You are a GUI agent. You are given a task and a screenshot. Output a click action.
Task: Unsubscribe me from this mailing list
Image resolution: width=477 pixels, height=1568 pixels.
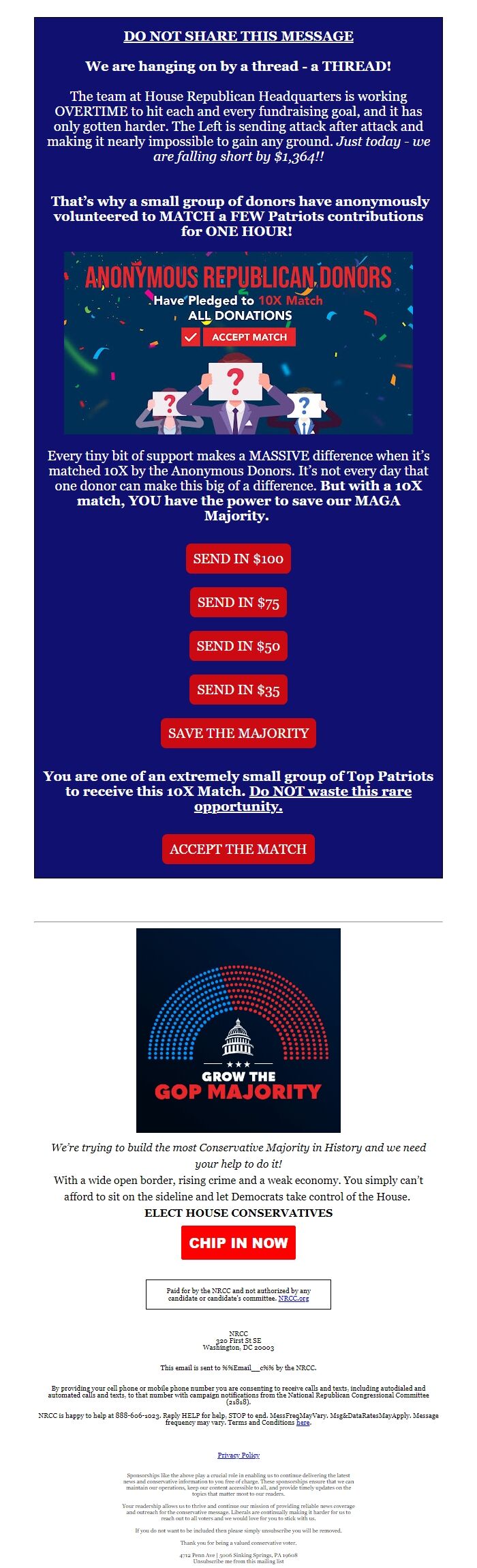point(238,1561)
